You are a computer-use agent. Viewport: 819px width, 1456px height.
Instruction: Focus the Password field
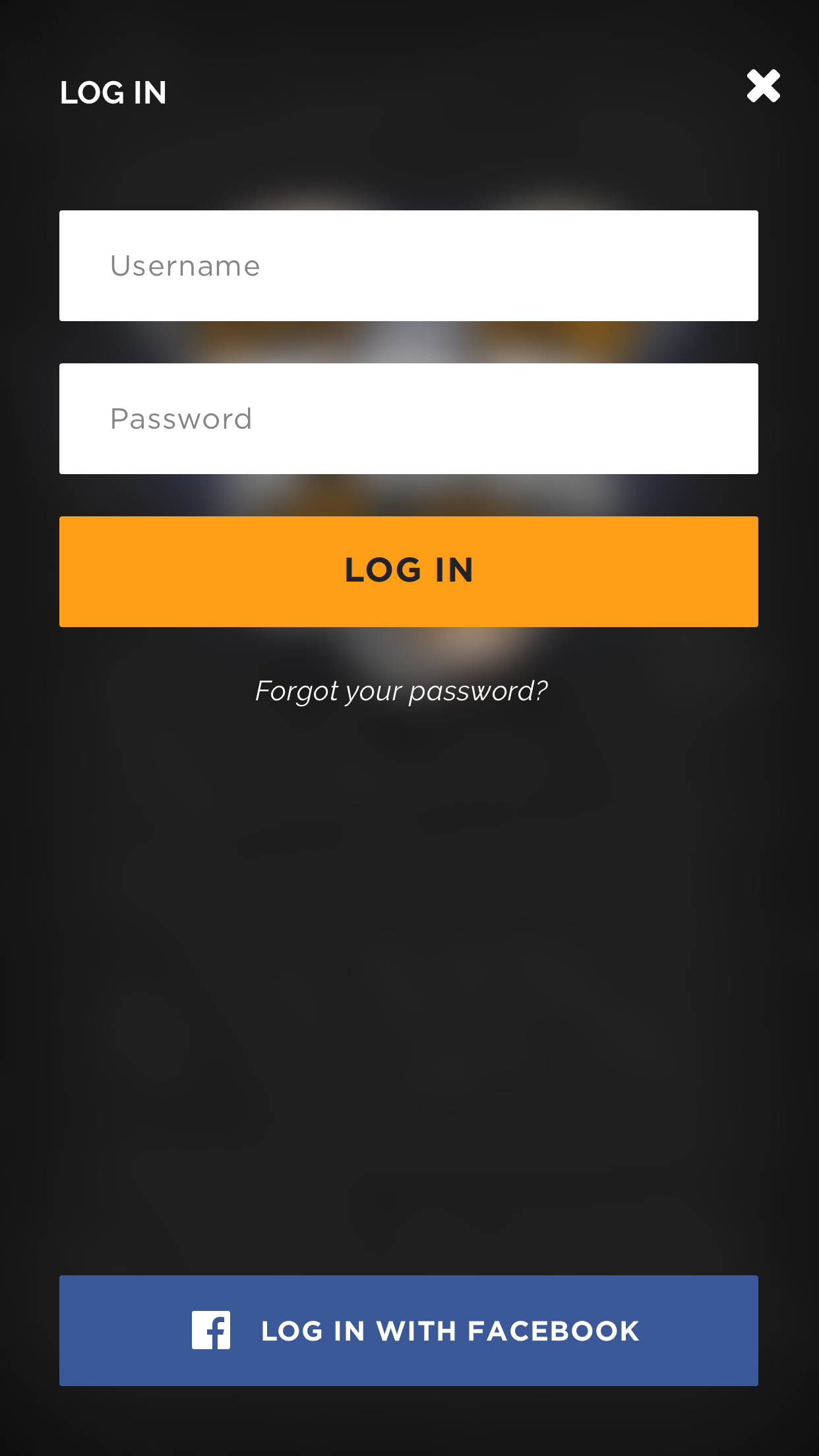coord(409,419)
